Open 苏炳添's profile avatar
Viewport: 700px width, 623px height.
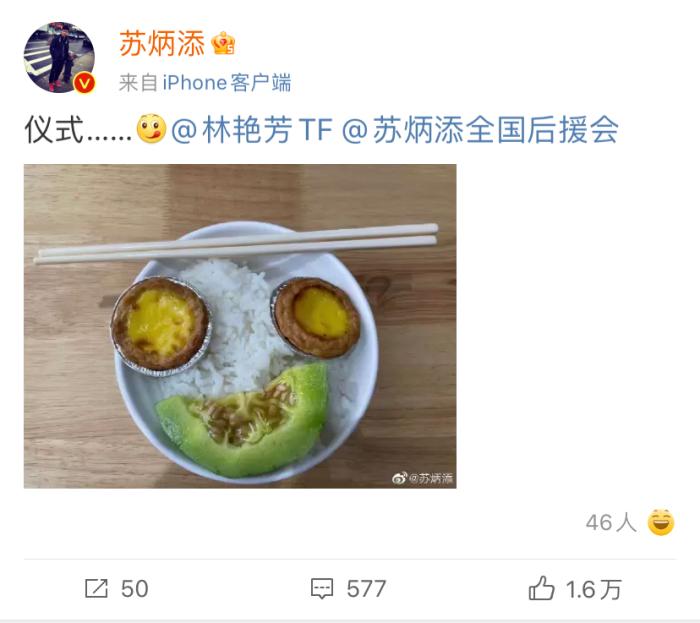pos(59,58)
